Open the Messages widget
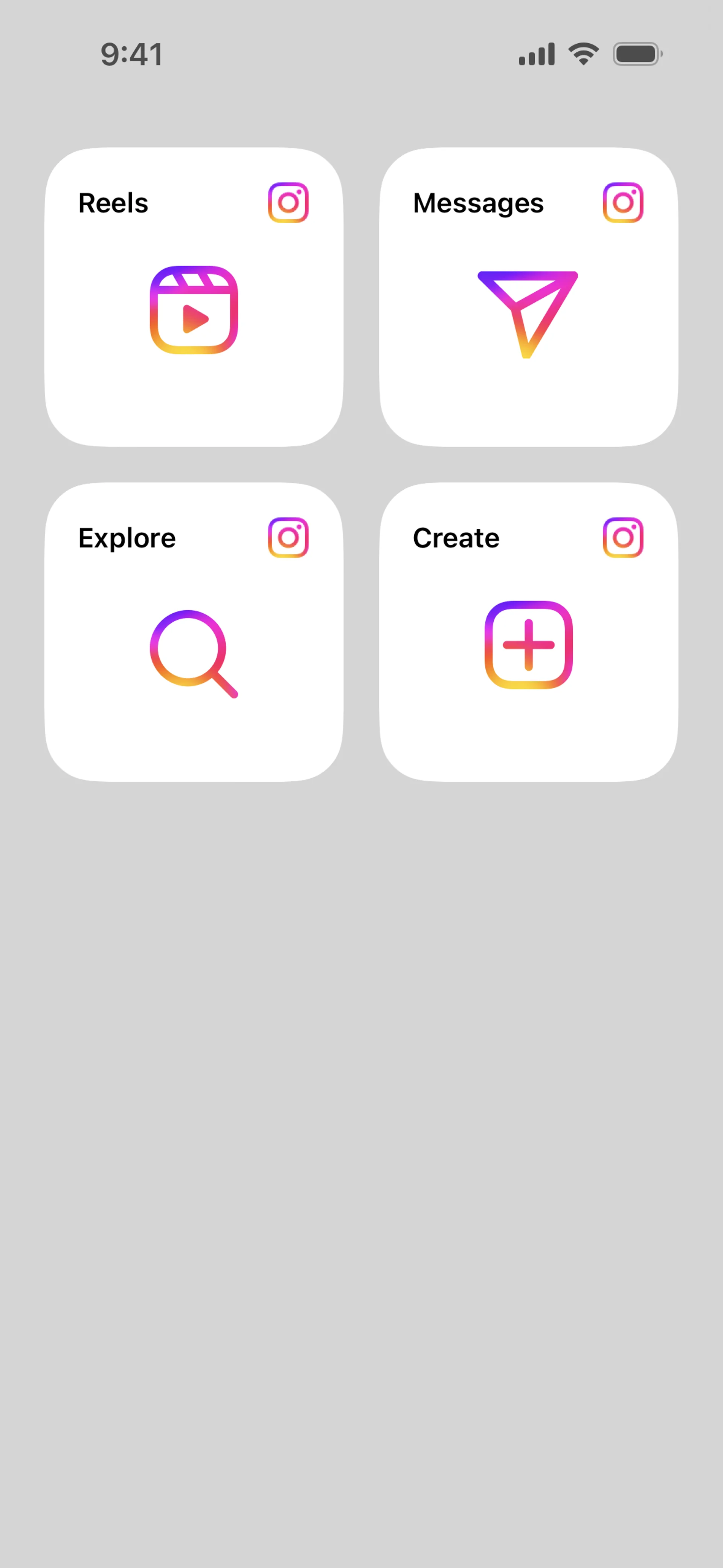Screen dimensions: 723x1568 coord(528,297)
